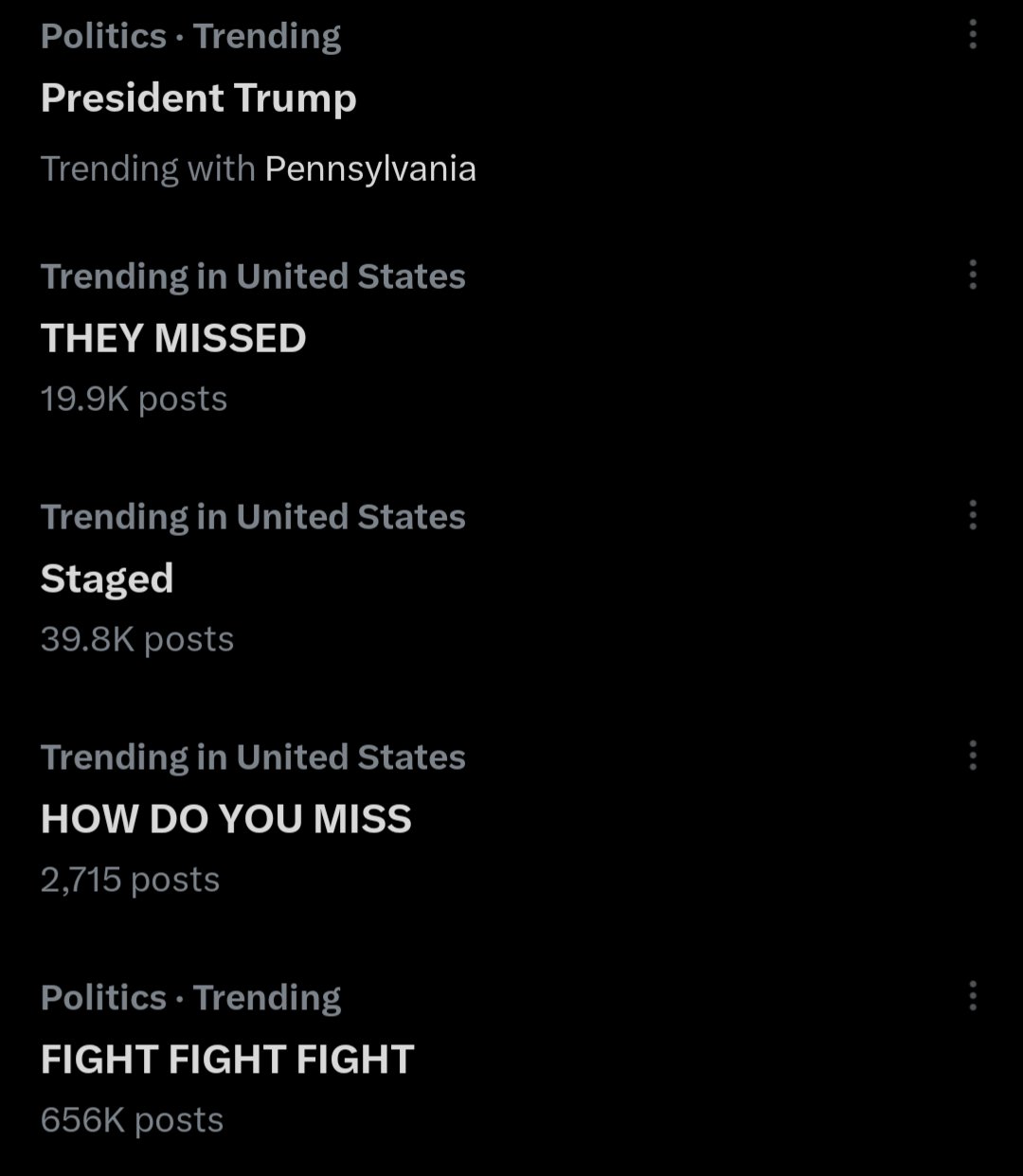1023x1176 pixels.
Task: Open three-dot menu for HOW DO YOU MISS
Action: pyautogui.click(x=972, y=757)
